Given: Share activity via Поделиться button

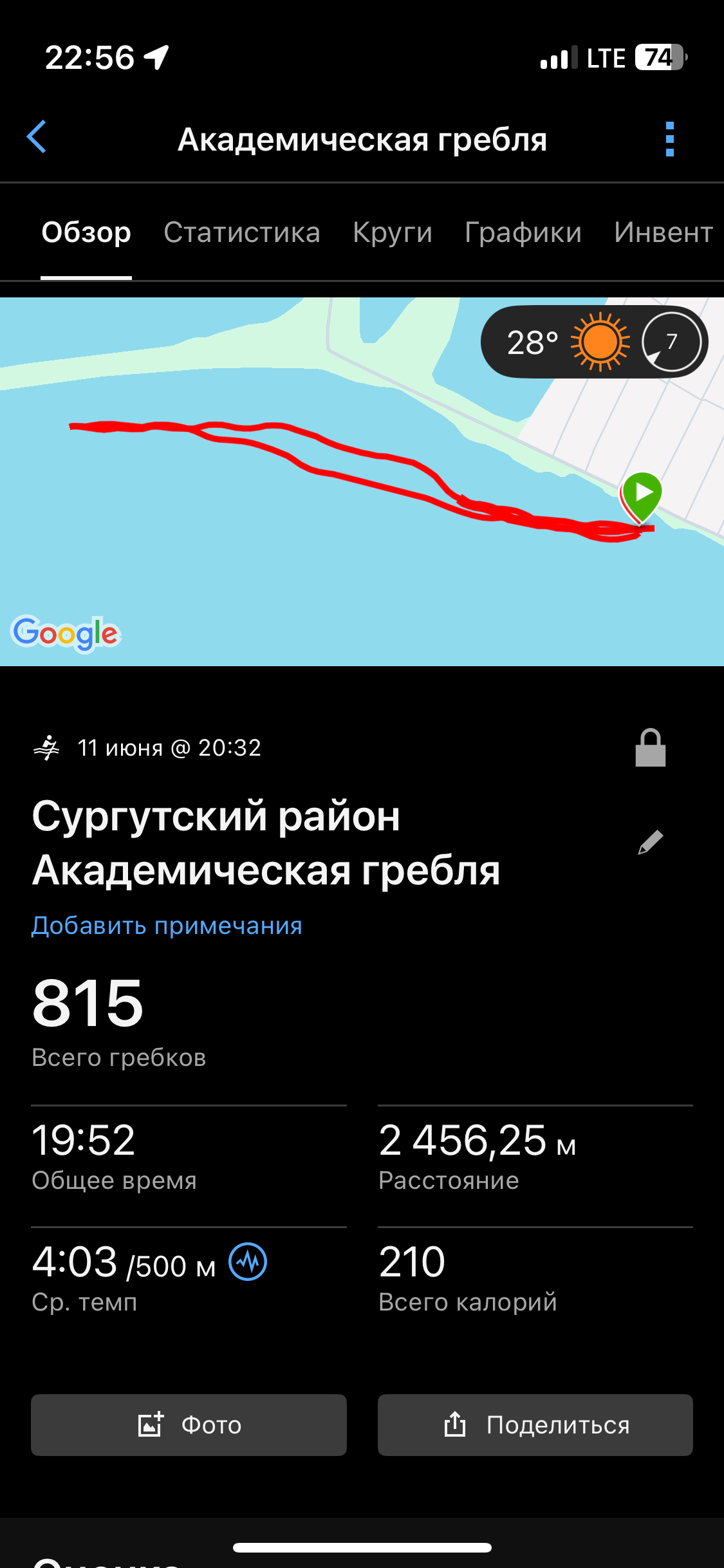Looking at the screenshot, I should 535,1425.
